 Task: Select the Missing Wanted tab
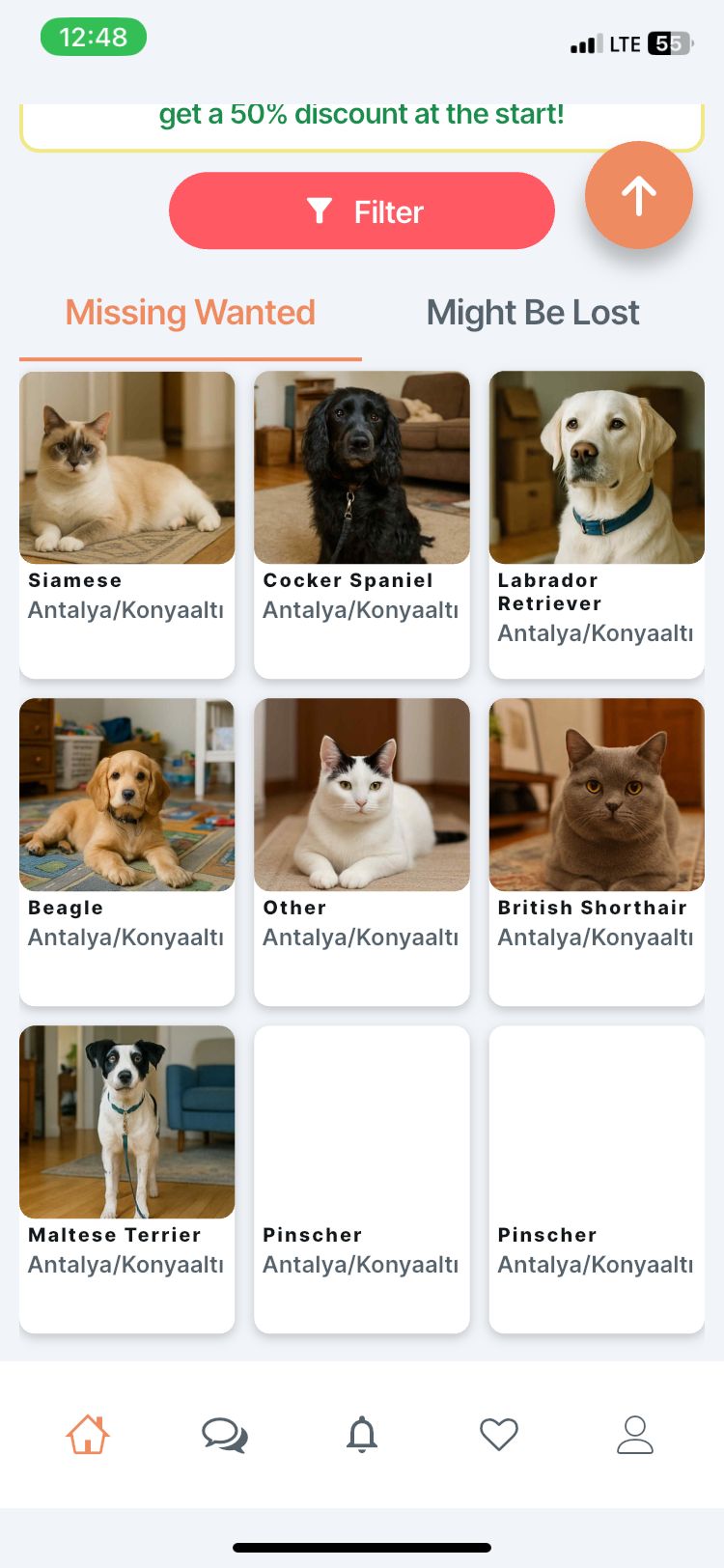[190, 312]
